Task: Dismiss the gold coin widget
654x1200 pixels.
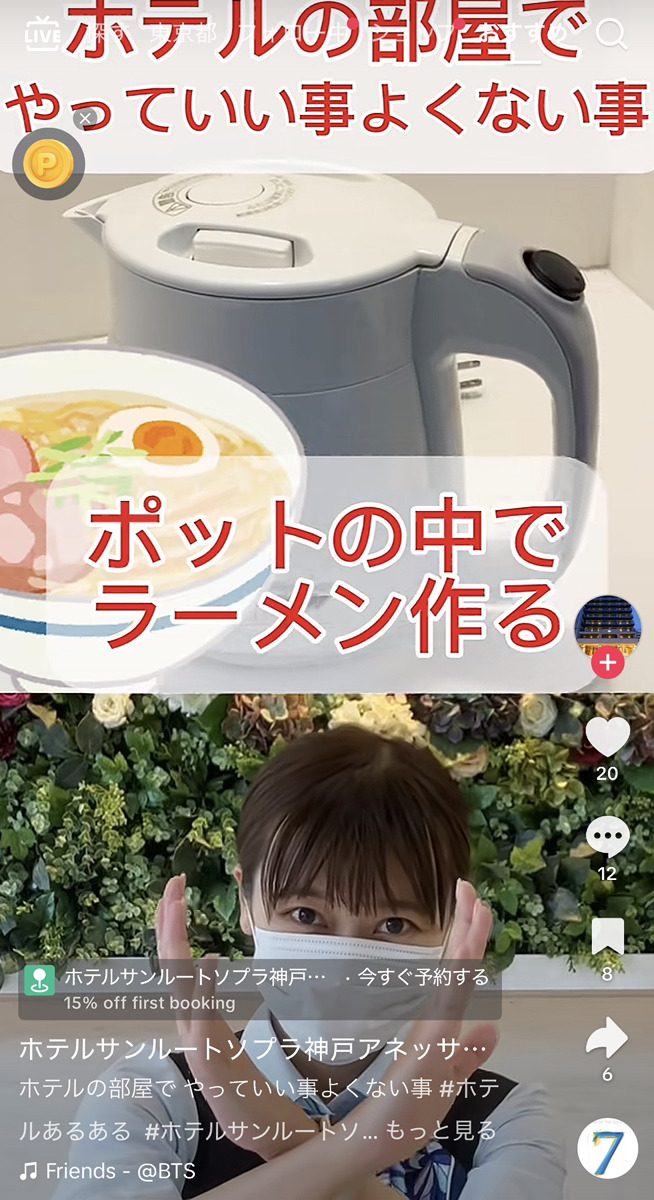Action: coord(85,118)
